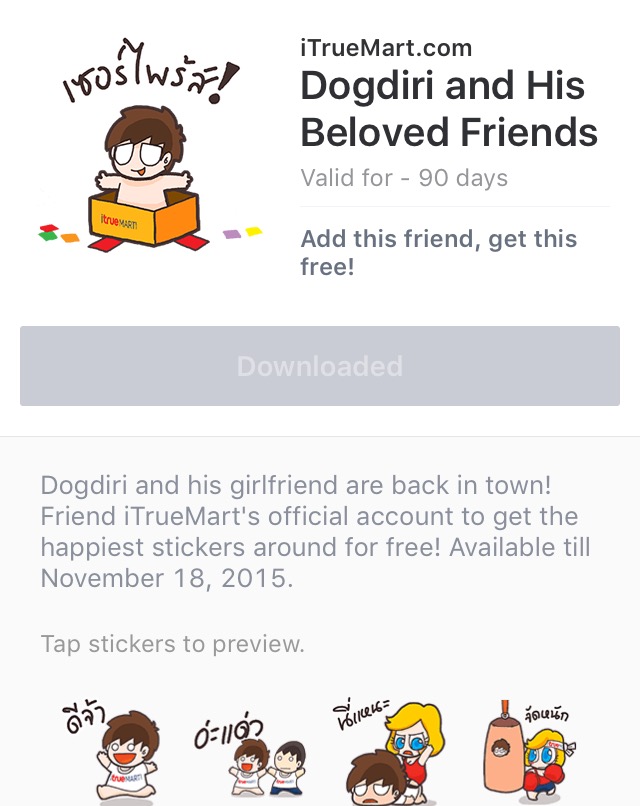640x806 pixels.
Task: Tap the Downloaded button
Action: click(320, 366)
